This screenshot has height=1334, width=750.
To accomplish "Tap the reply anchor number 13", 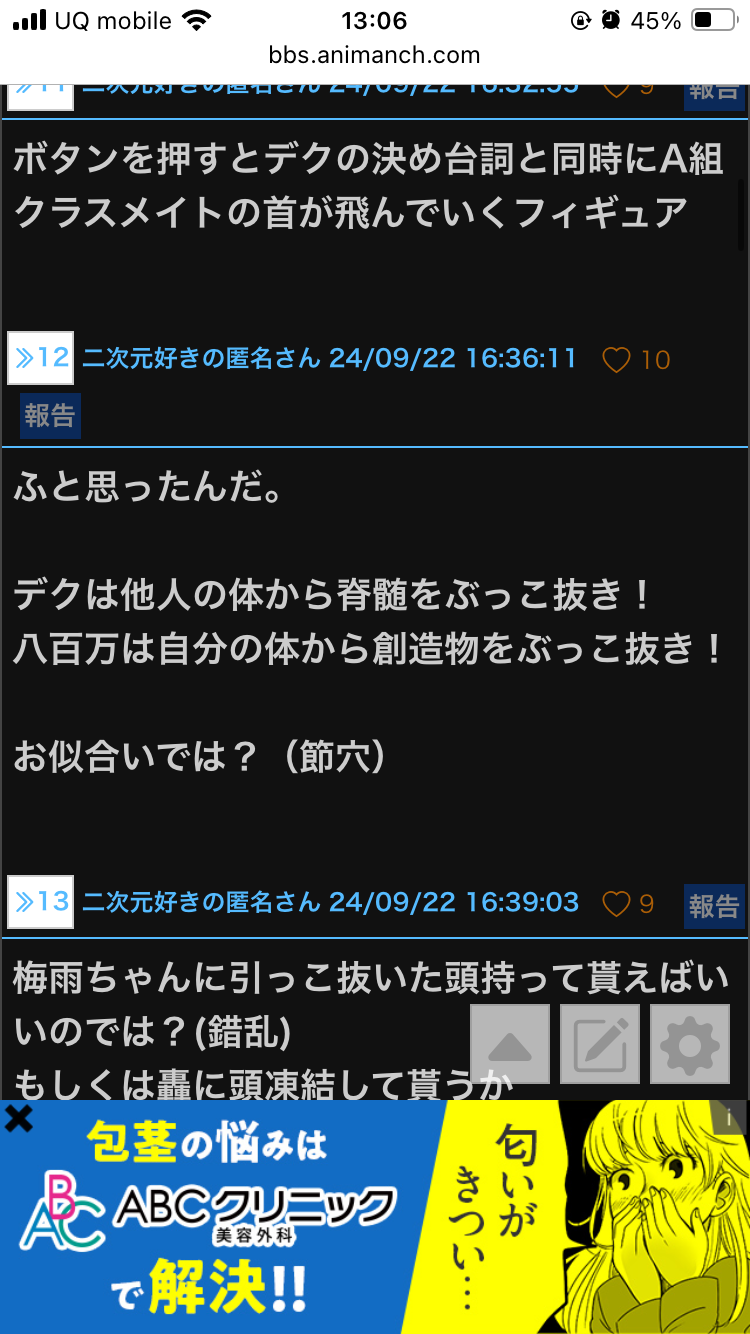I will (x=40, y=902).
